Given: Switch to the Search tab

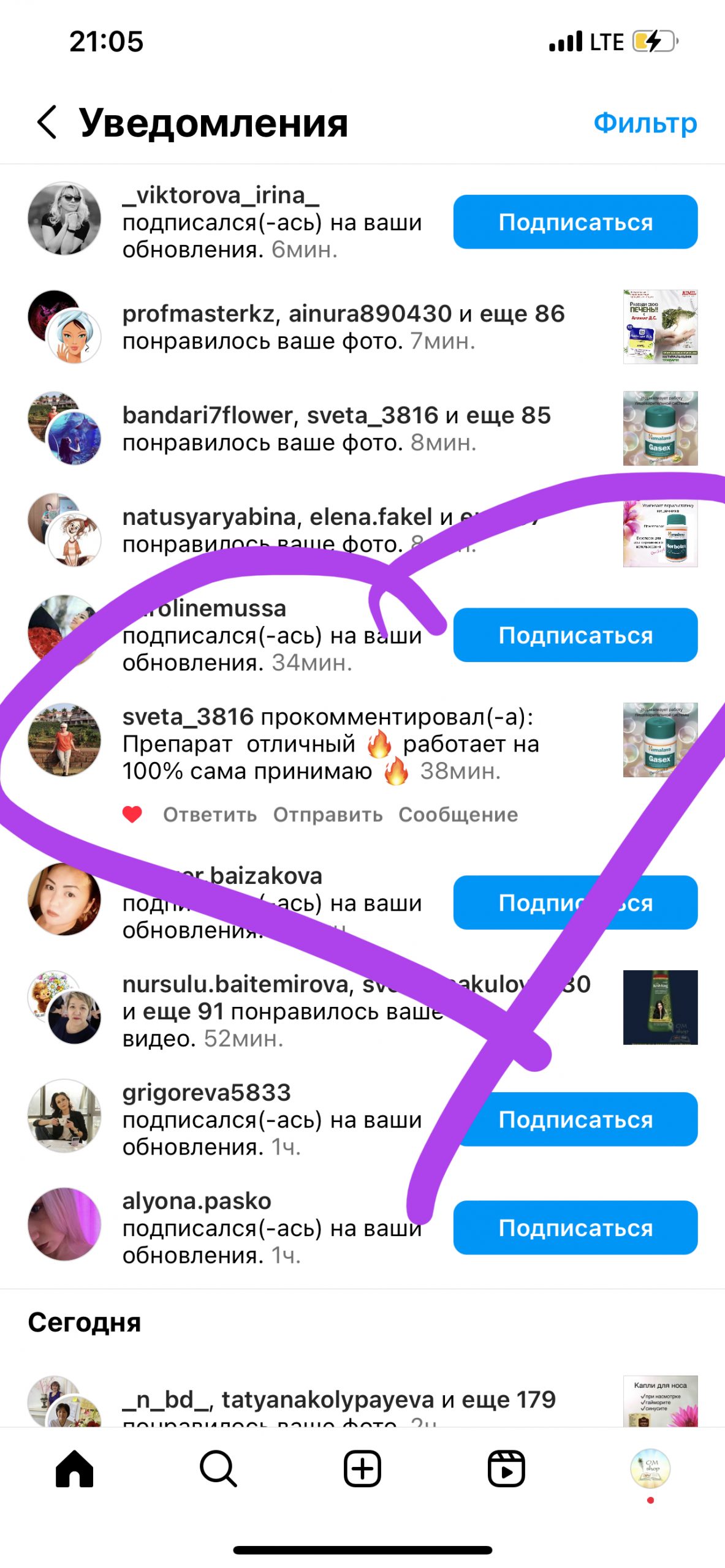Looking at the screenshot, I should pyautogui.click(x=218, y=1468).
